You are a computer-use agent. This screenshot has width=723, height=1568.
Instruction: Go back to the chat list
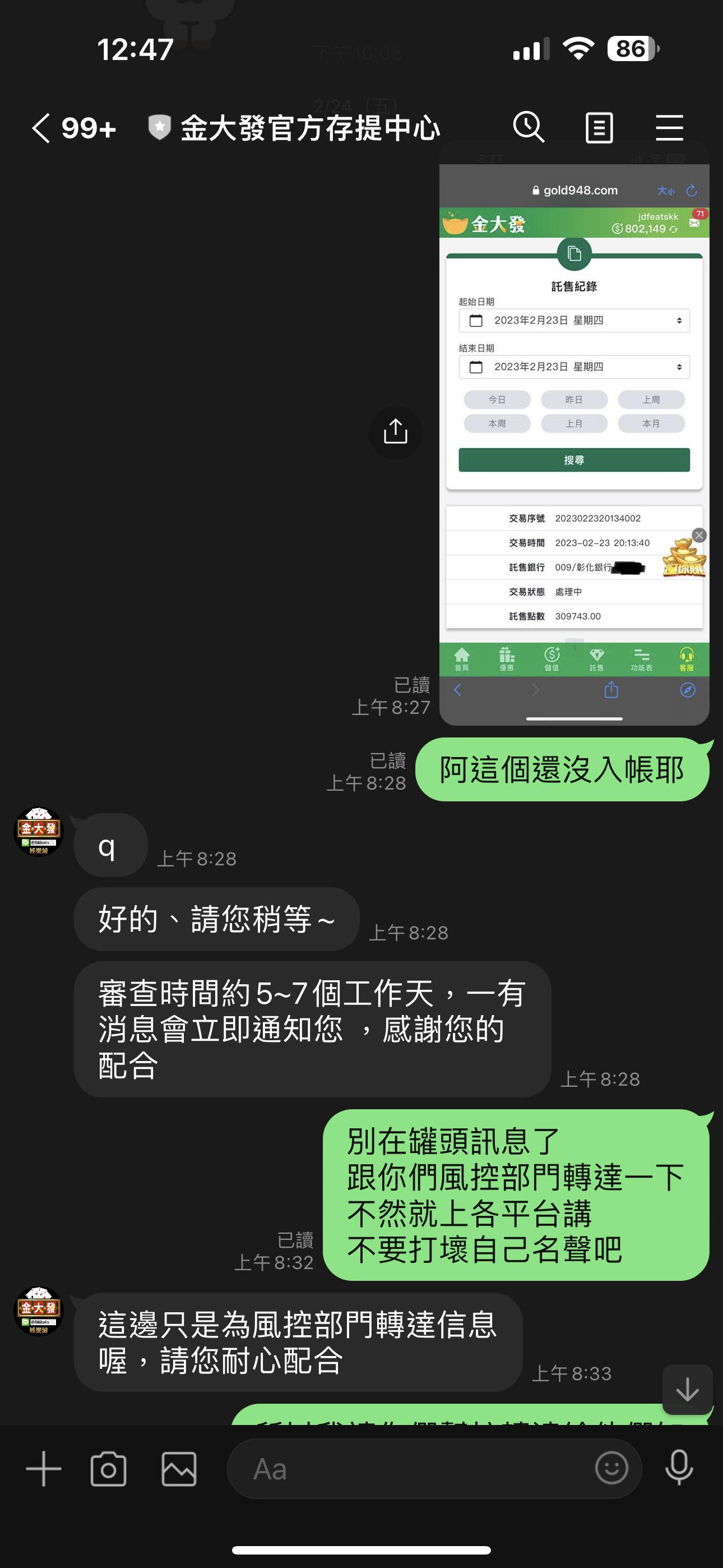(41, 128)
